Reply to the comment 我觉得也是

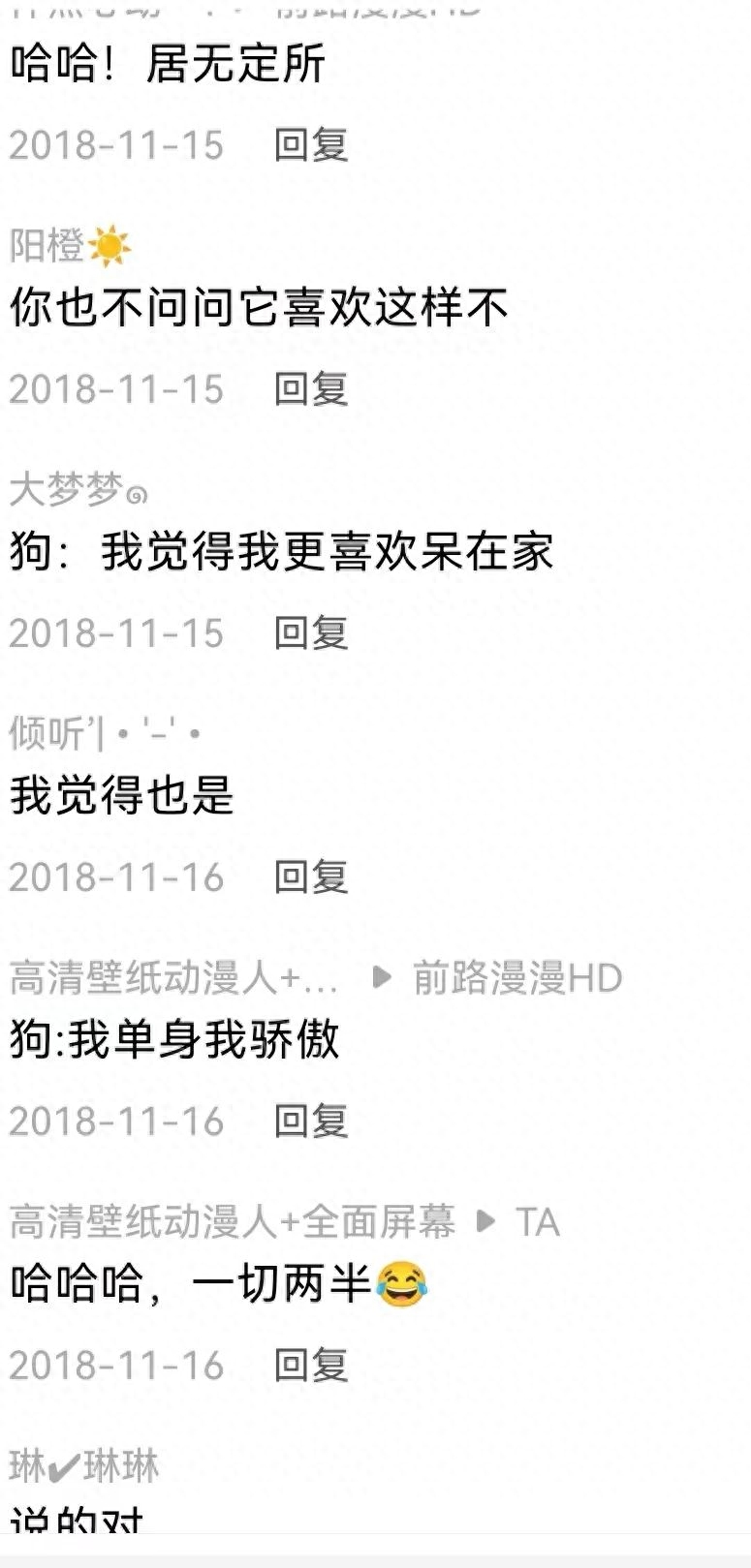pyautogui.click(x=310, y=877)
